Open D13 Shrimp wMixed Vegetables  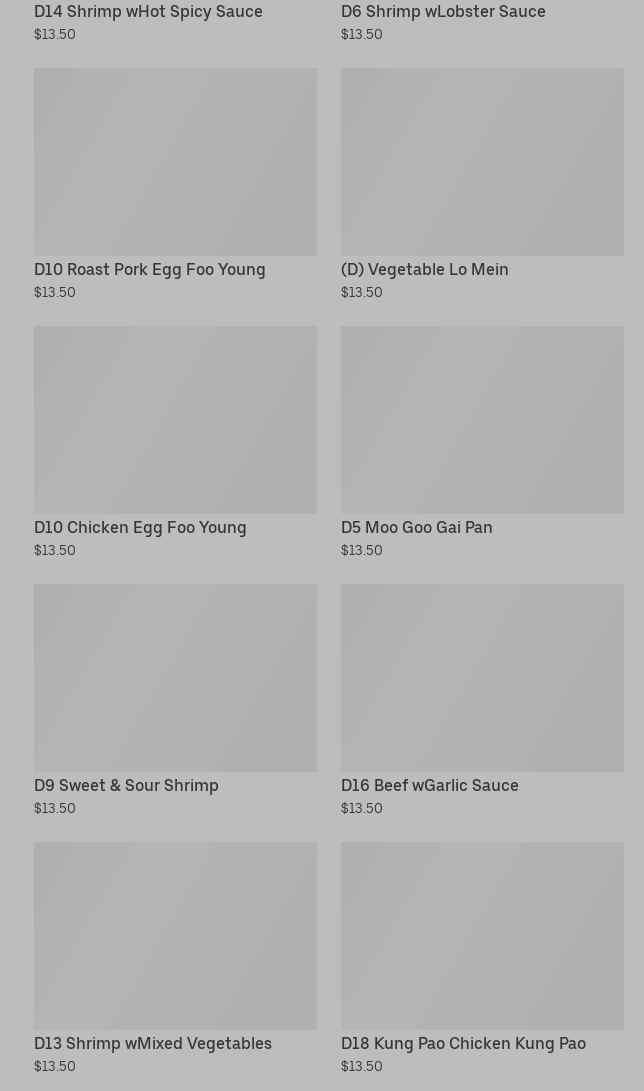pyautogui.click(x=175, y=936)
